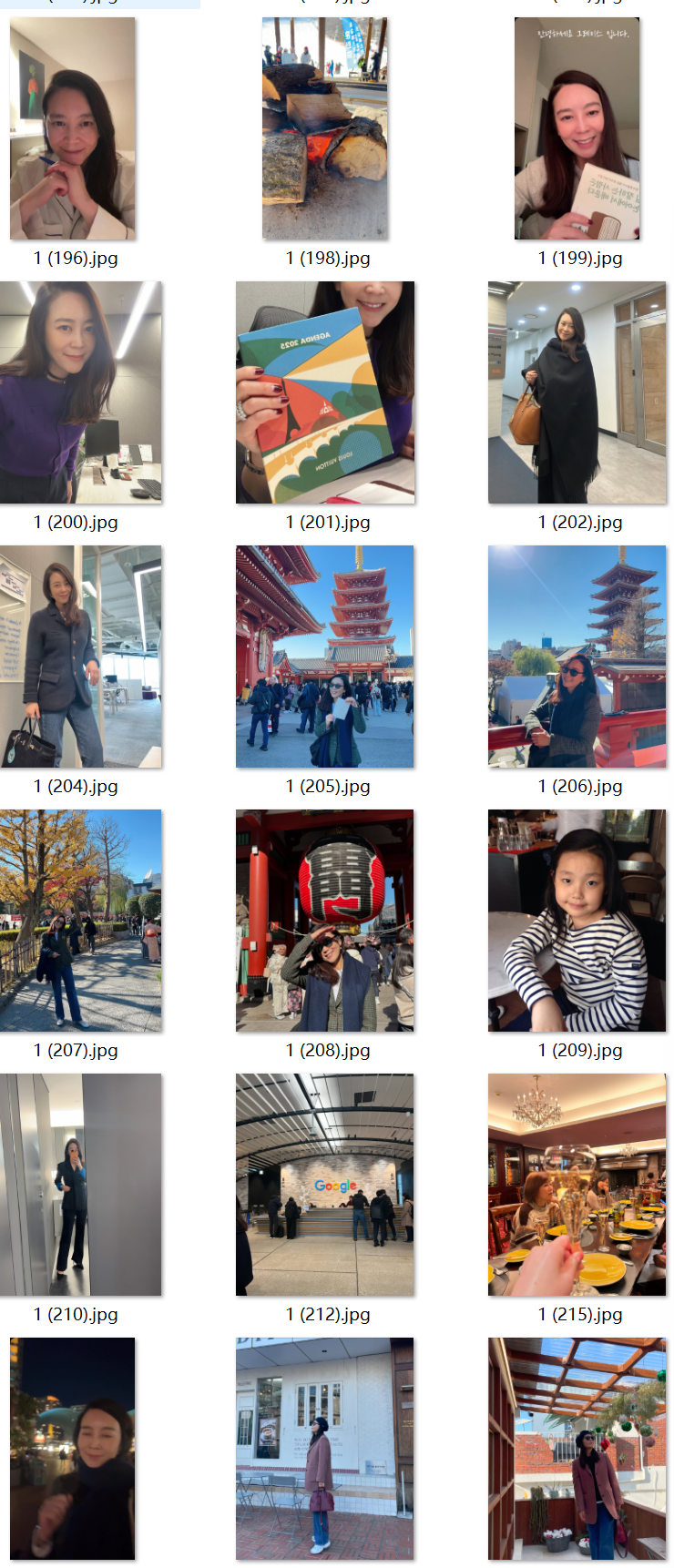Open file 1 (202).jpg

[x=577, y=392]
